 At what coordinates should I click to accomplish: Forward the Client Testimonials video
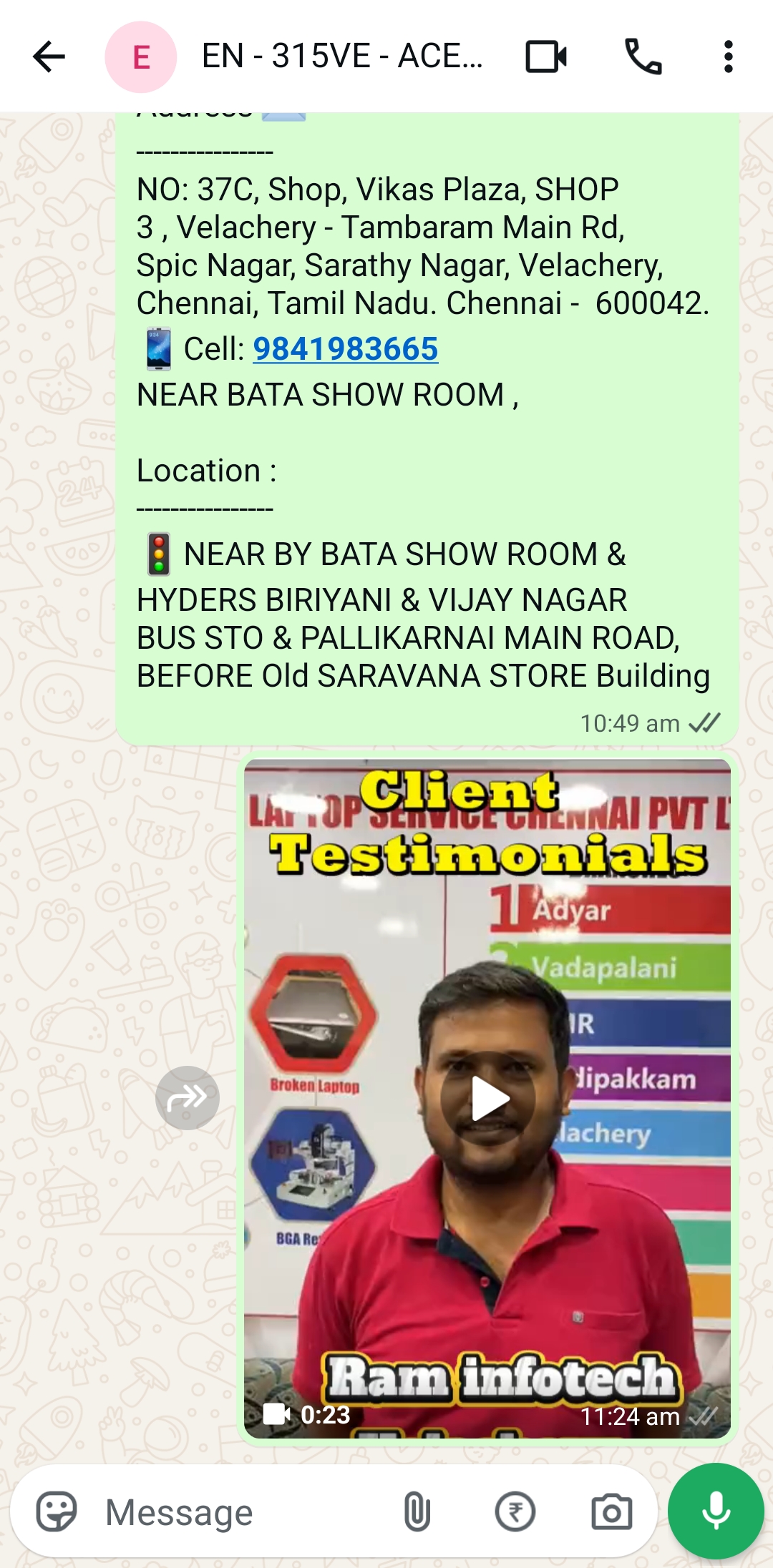188,1098
